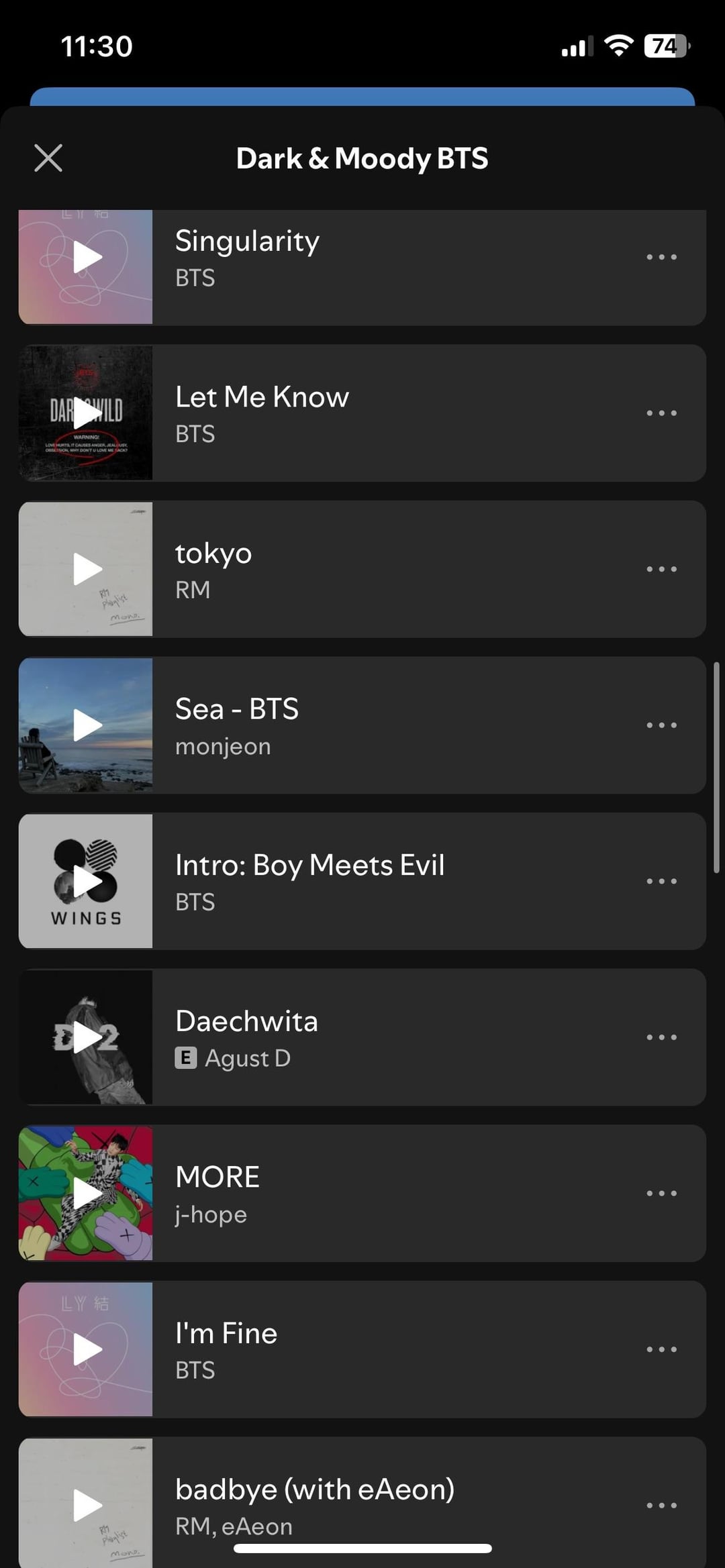725x1568 pixels.
Task: Play Let Me Know by BTS
Action: coord(87,413)
